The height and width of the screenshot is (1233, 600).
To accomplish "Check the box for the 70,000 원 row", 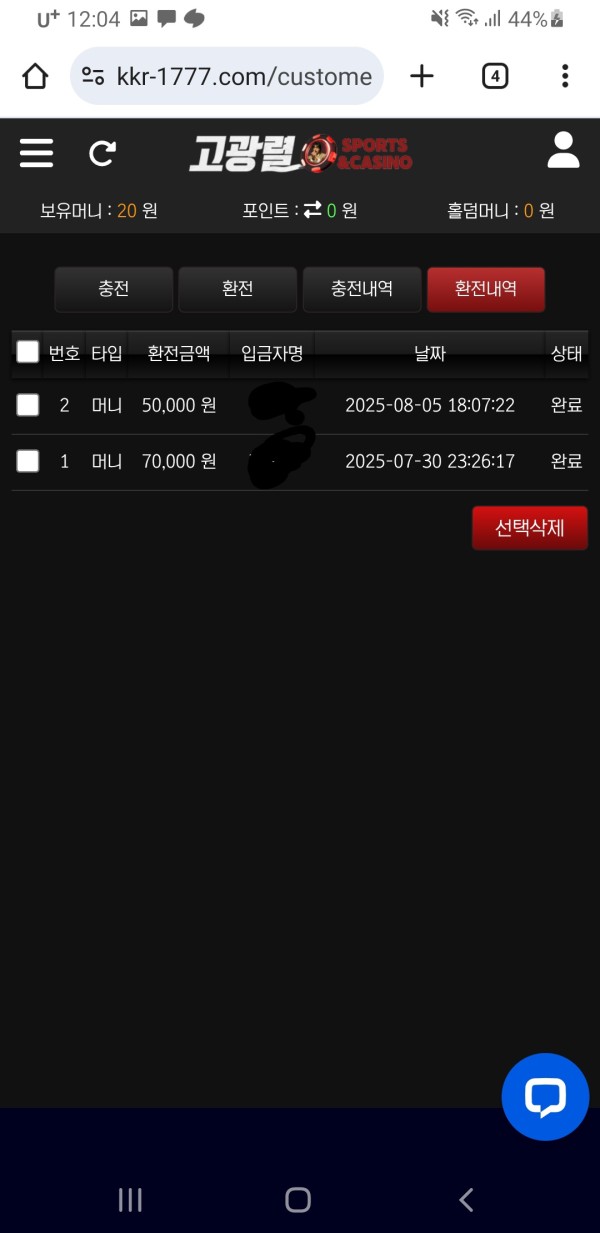I will (x=28, y=461).
